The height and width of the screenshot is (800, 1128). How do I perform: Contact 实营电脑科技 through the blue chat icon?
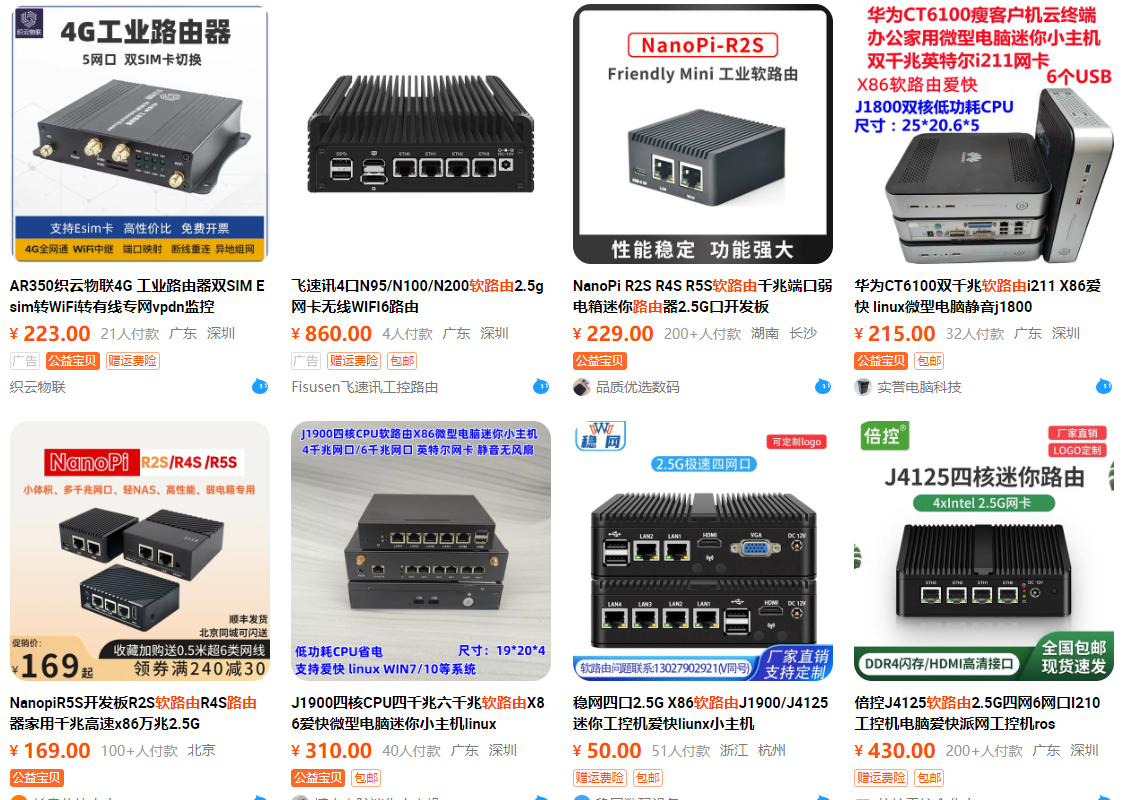click(1104, 386)
